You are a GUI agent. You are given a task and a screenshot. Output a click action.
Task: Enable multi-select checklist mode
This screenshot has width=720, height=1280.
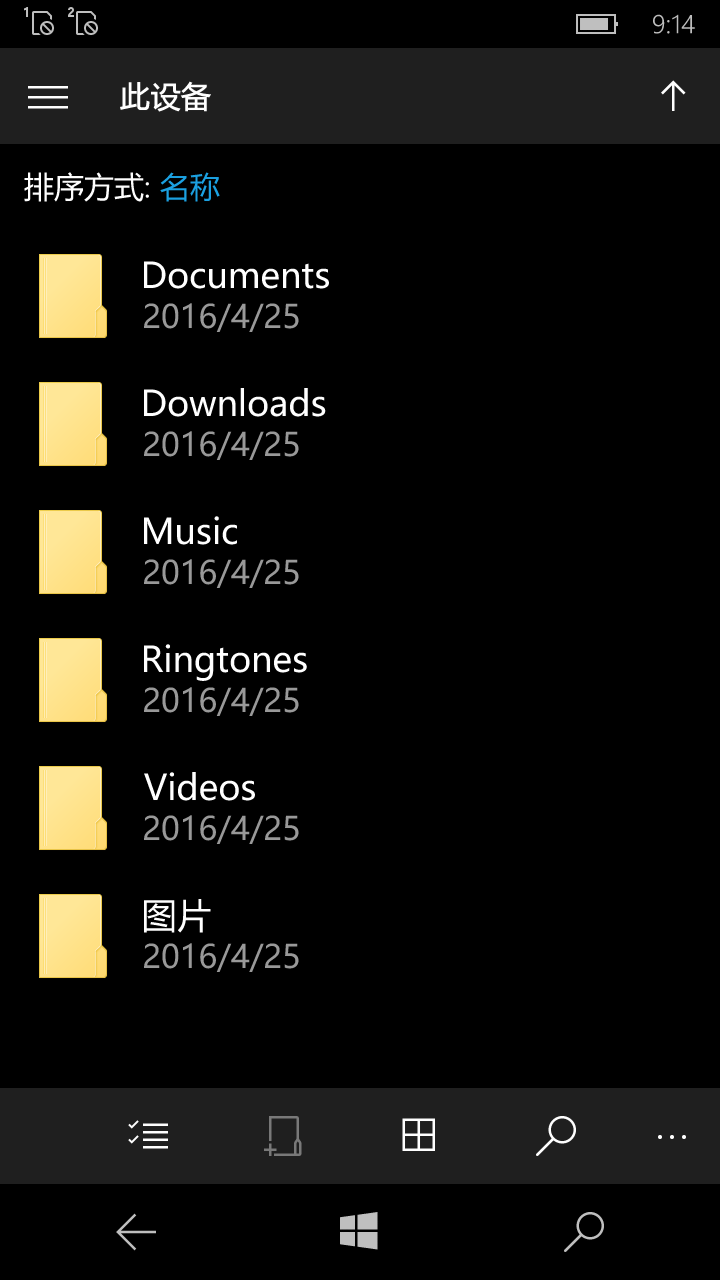click(x=148, y=1135)
